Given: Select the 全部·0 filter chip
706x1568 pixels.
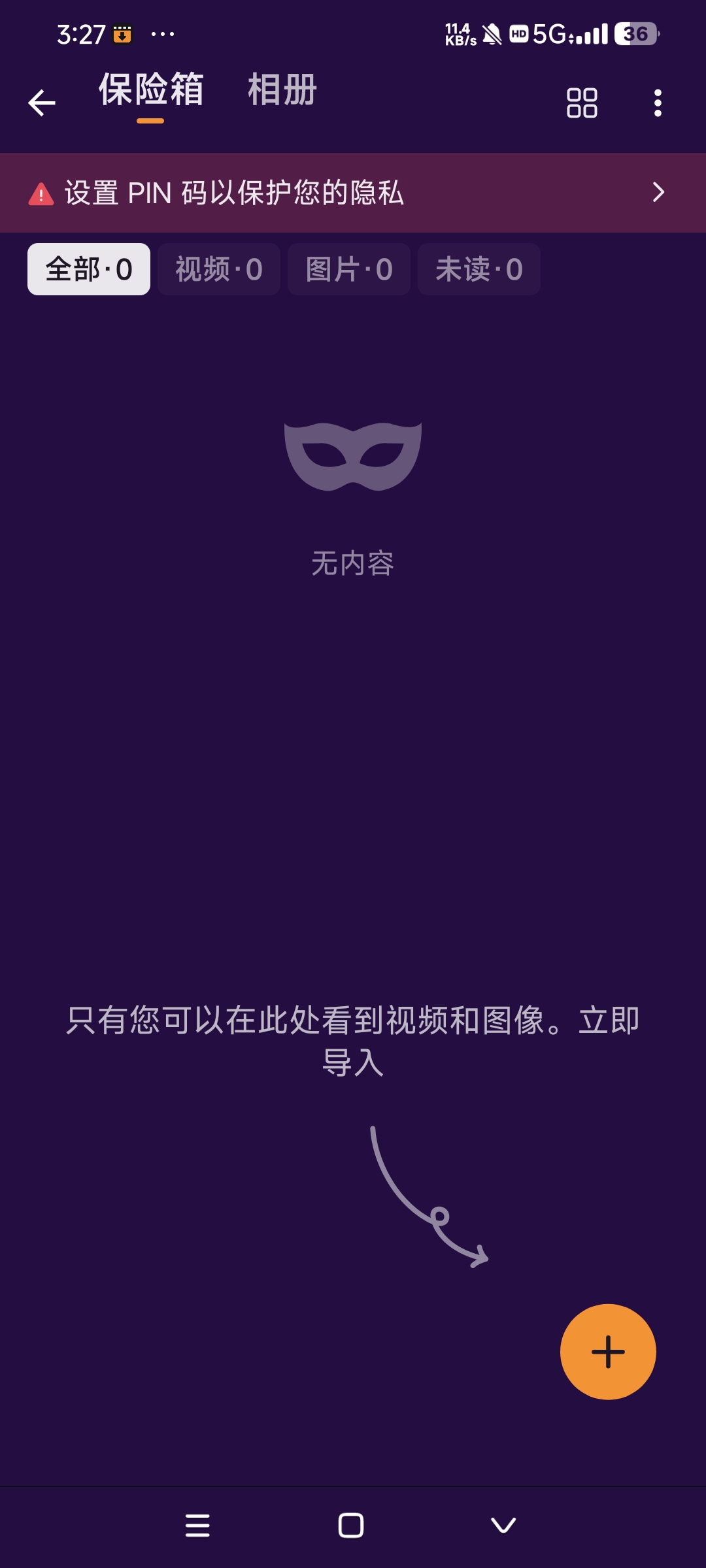Looking at the screenshot, I should (89, 269).
